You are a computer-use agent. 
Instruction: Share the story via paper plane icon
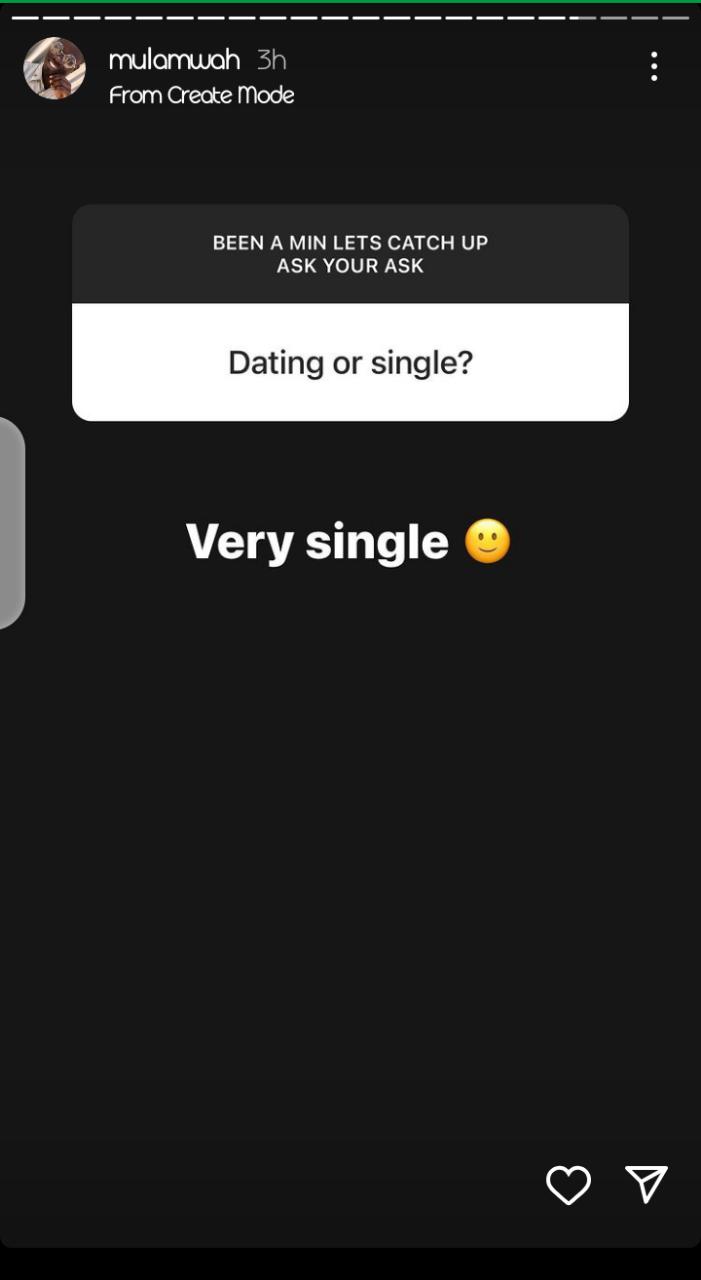point(646,1184)
